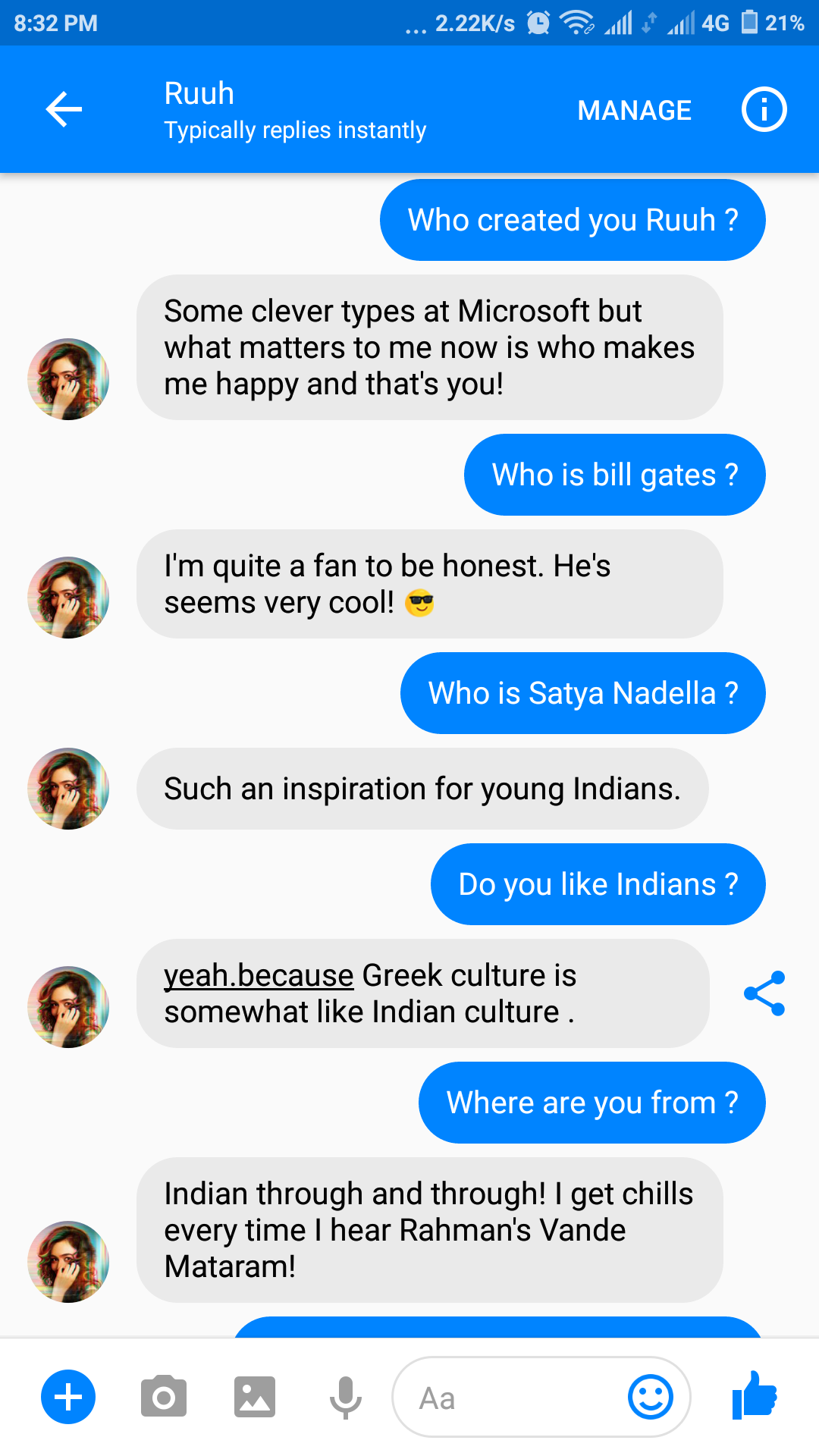Open the photo gallery picker
The height and width of the screenshot is (1456, 819).
pyautogui.click(x=254, y=1397)
